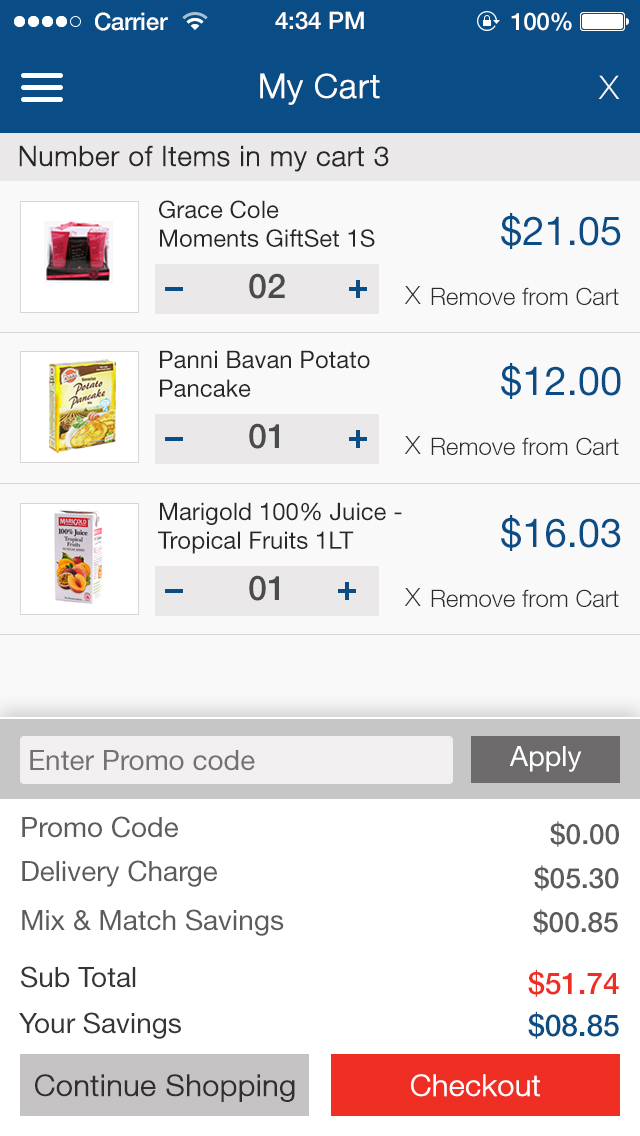Open the hamburger menu
The height and width of the screenshot is (1136, 640).
pos(42,88)
